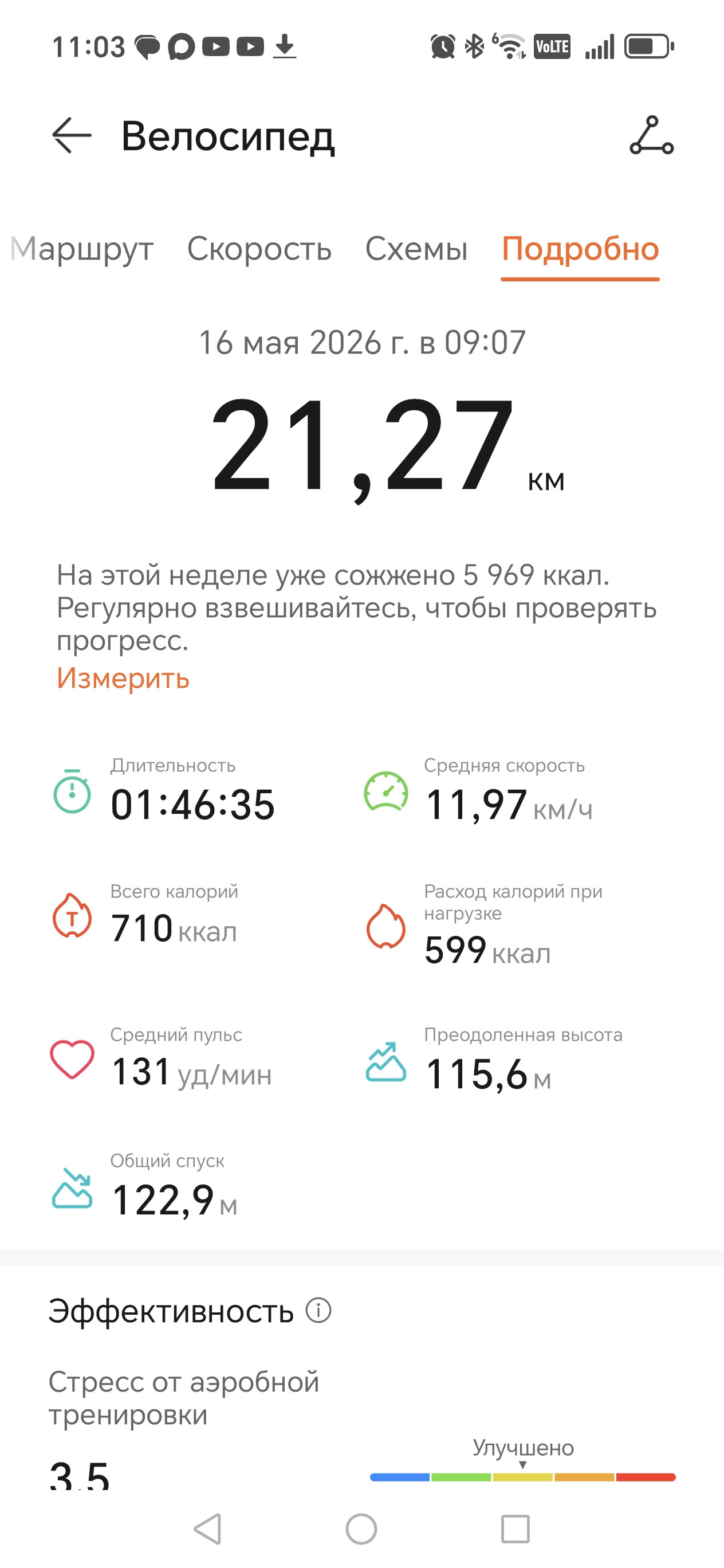Tap the Измерить link

[123, 678]
